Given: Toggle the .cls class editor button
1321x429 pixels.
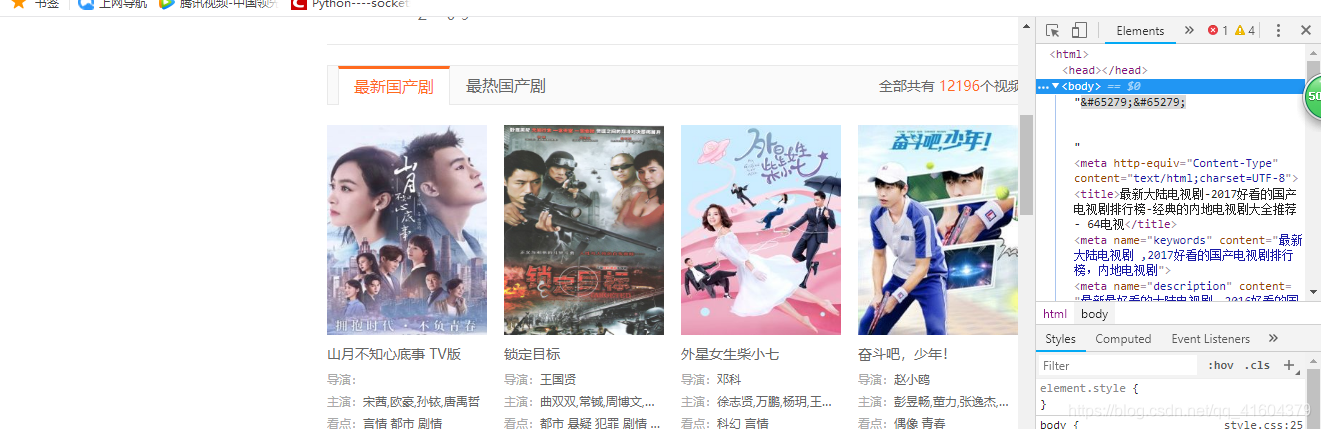Looking at the screenshot, I should 1258,366.
